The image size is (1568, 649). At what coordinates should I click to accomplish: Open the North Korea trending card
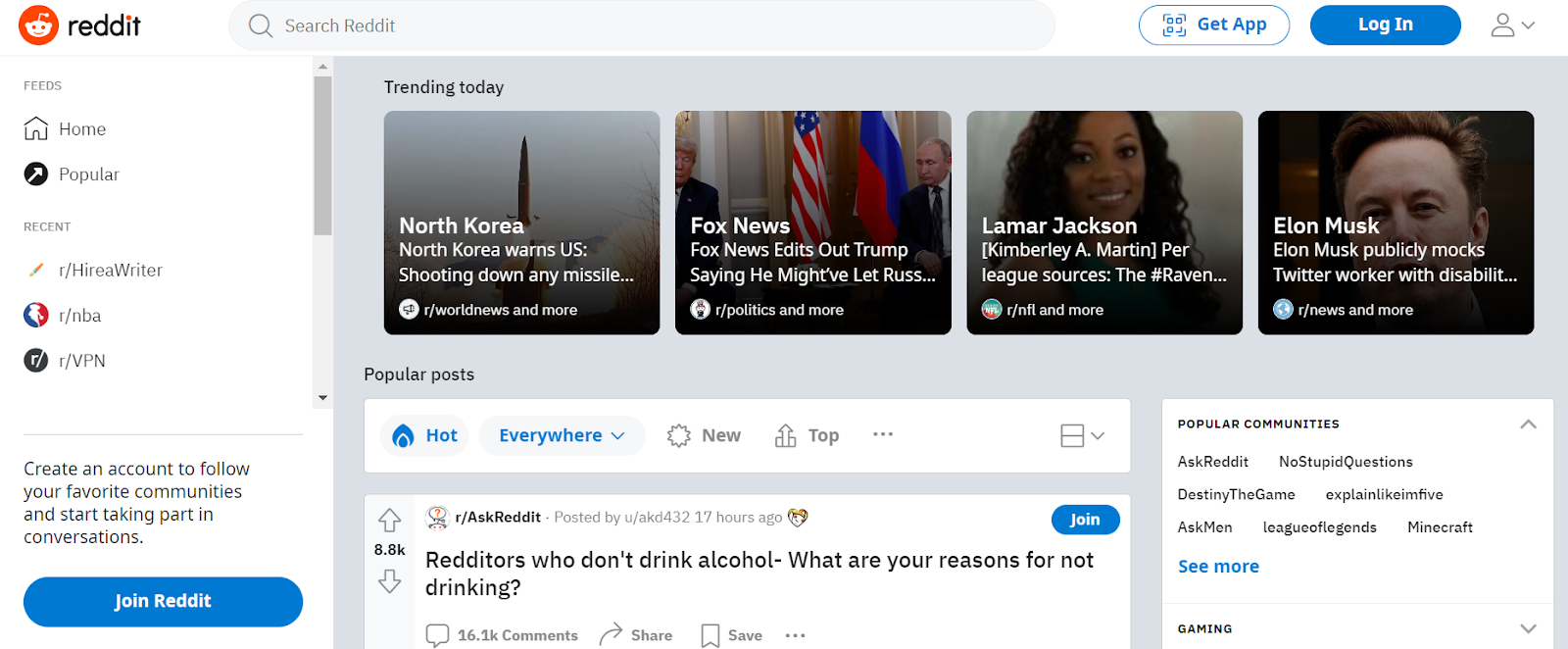[x=521, y=223]
